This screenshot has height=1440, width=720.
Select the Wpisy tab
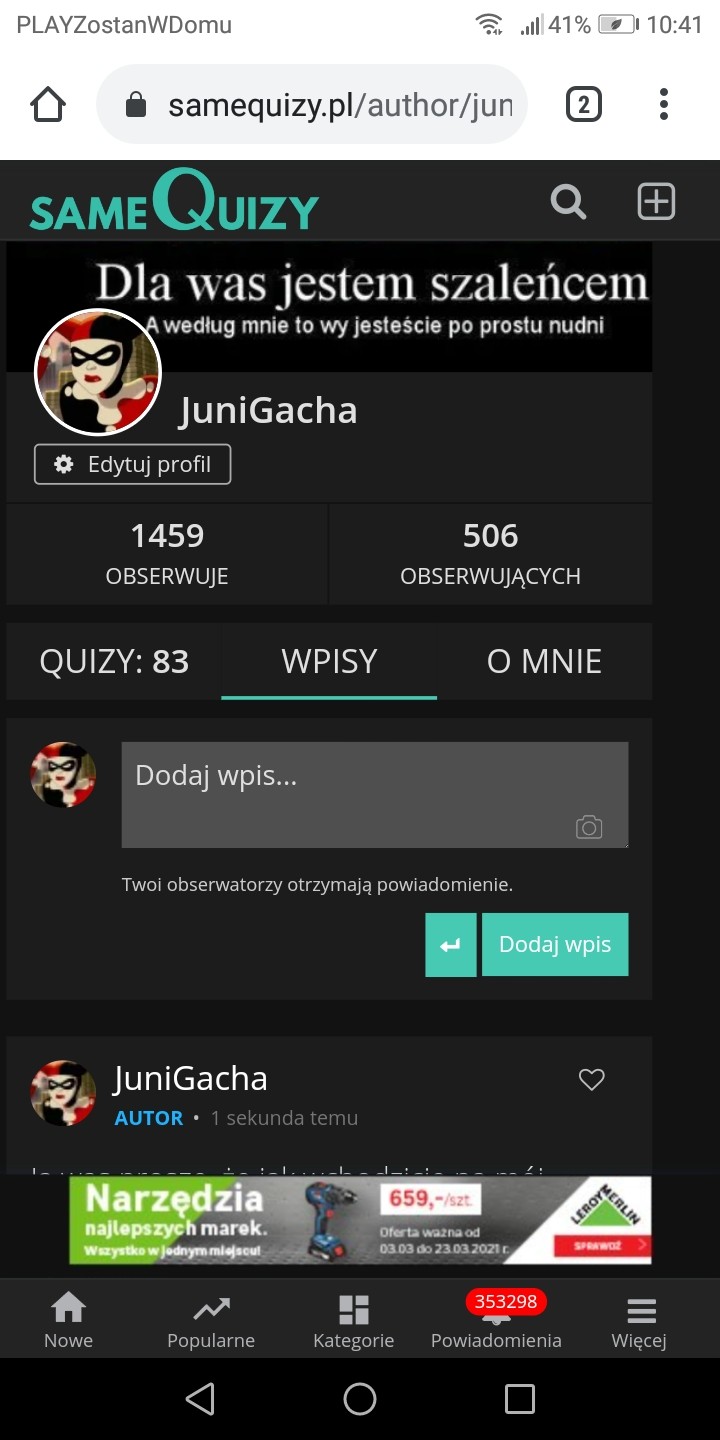click(329, 661)
